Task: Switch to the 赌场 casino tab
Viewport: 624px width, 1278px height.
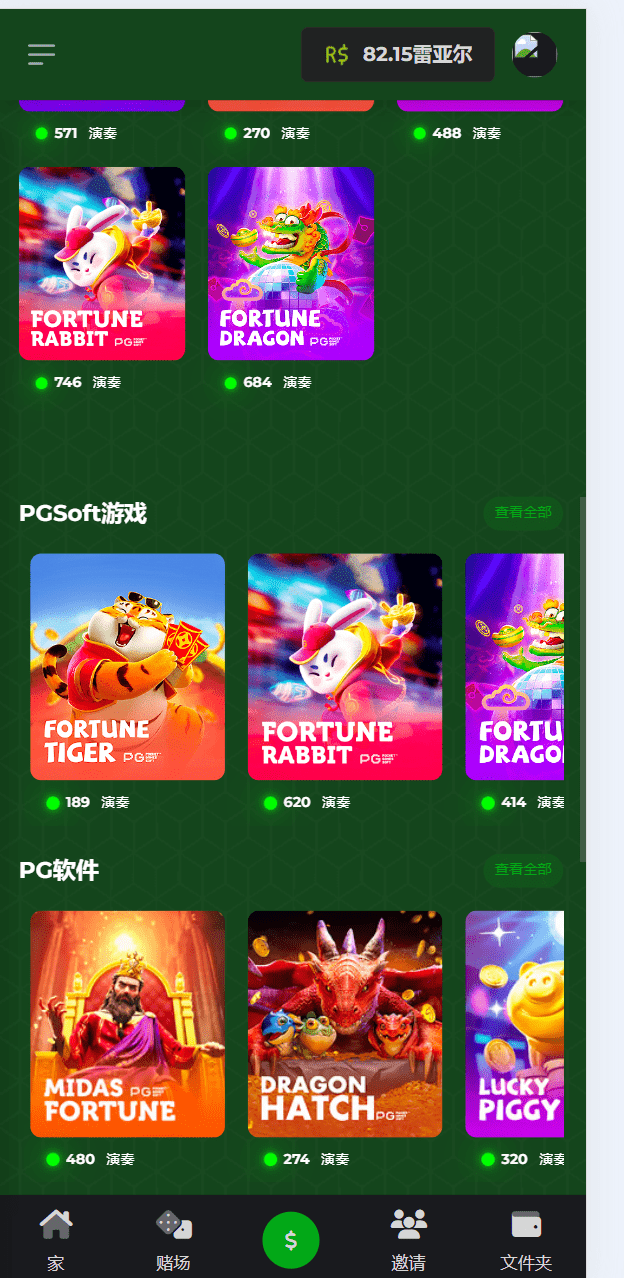Action: tap(173, 1240)
